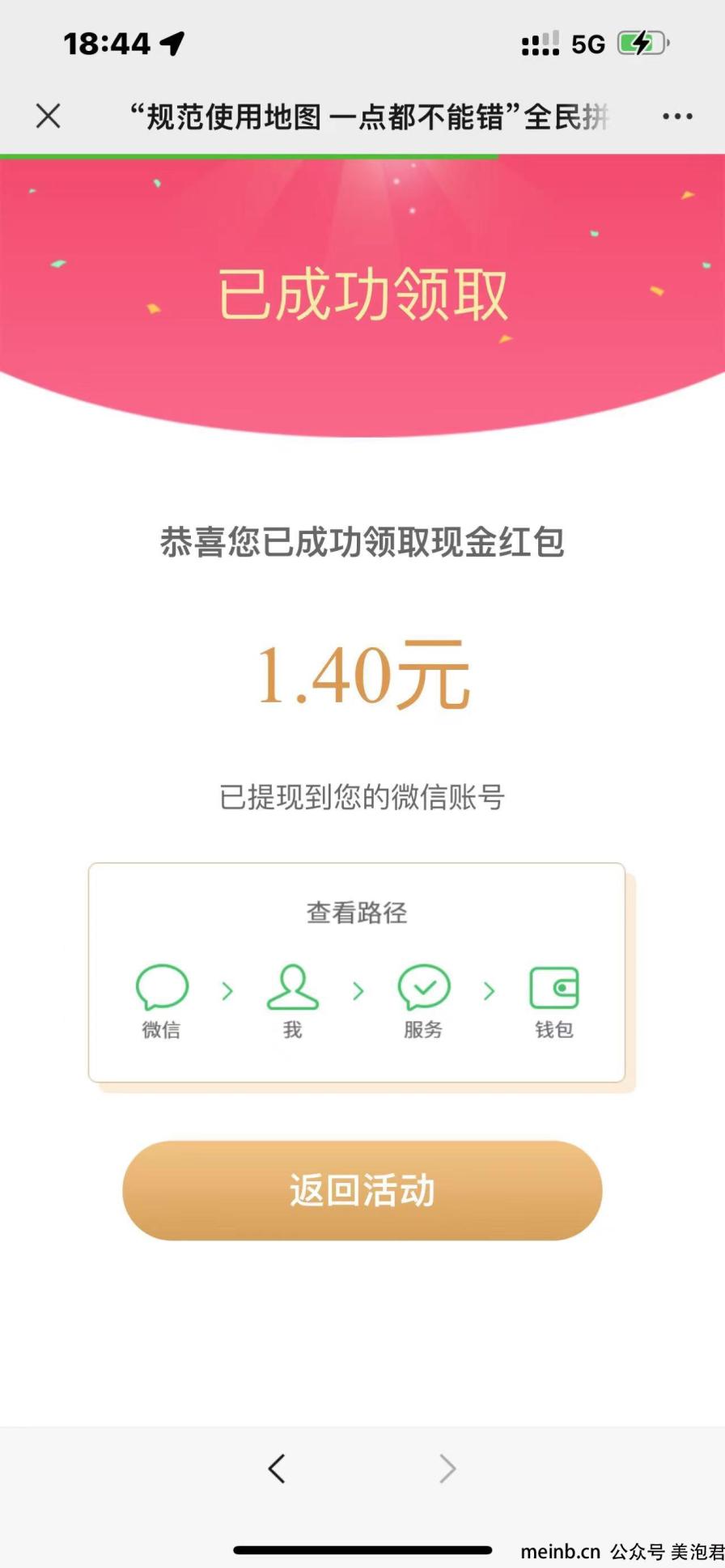Open the three-dot overflow menu

tap(677, 117)
